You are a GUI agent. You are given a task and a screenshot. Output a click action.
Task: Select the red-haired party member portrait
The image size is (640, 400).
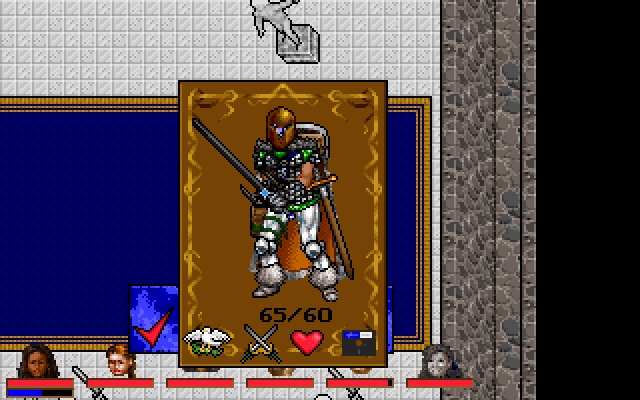119,360
